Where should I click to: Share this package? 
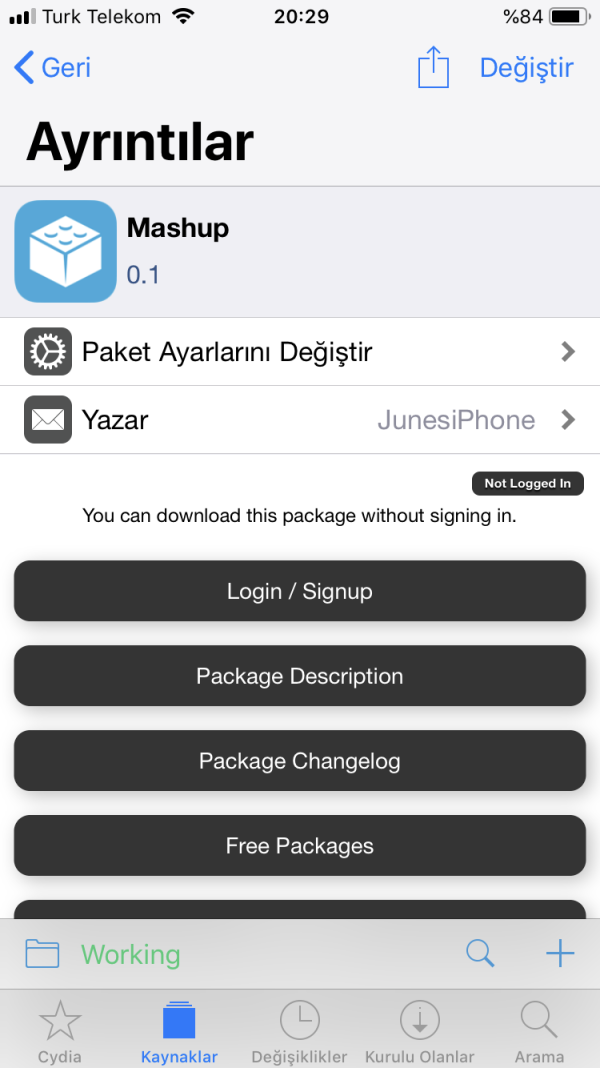433,68
